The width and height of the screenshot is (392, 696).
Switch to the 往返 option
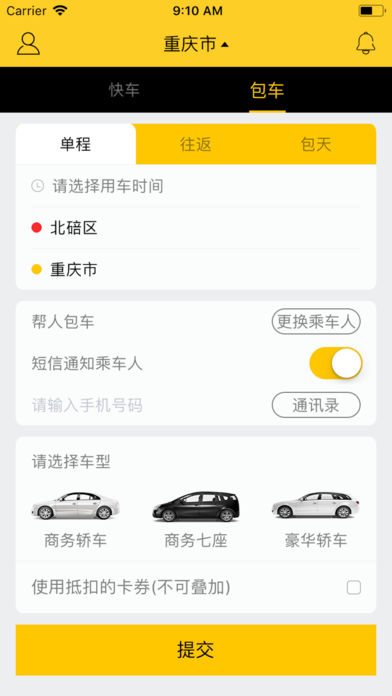196,144
